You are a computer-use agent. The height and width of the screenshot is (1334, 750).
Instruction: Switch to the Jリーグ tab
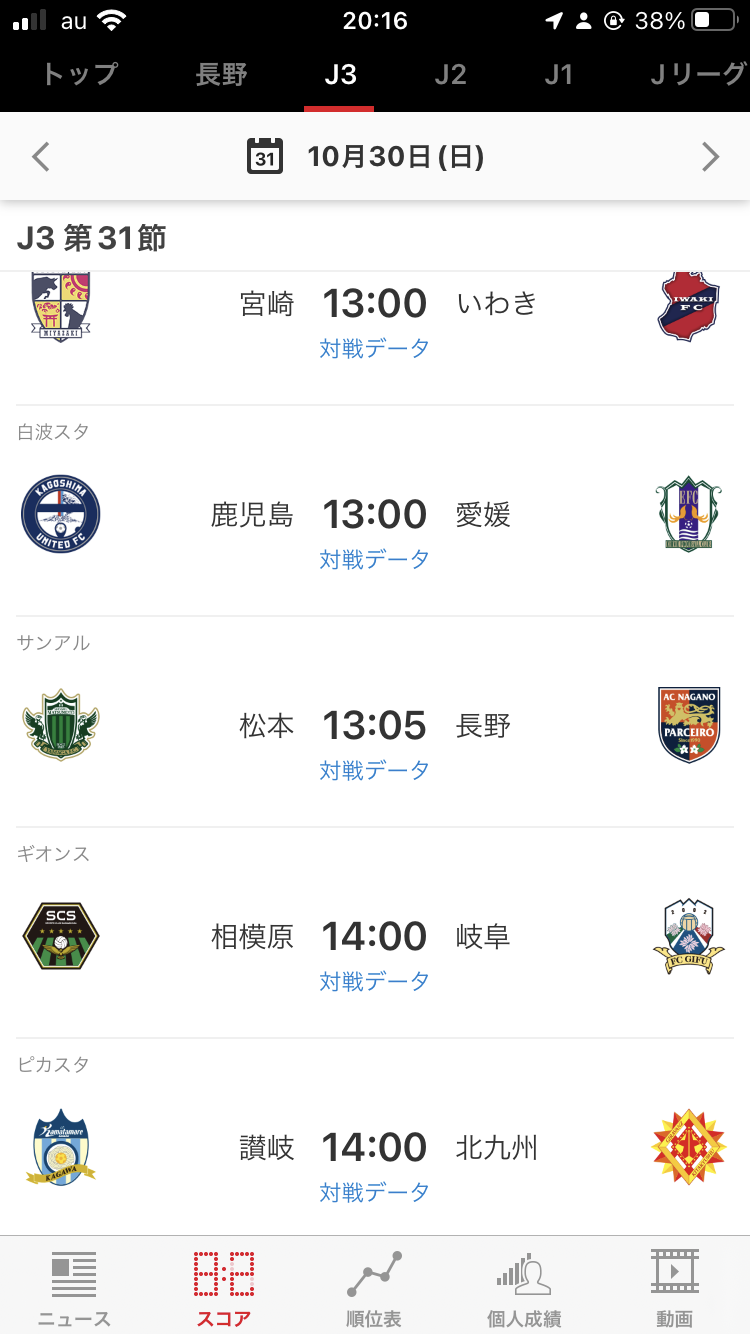coord(698,74)
